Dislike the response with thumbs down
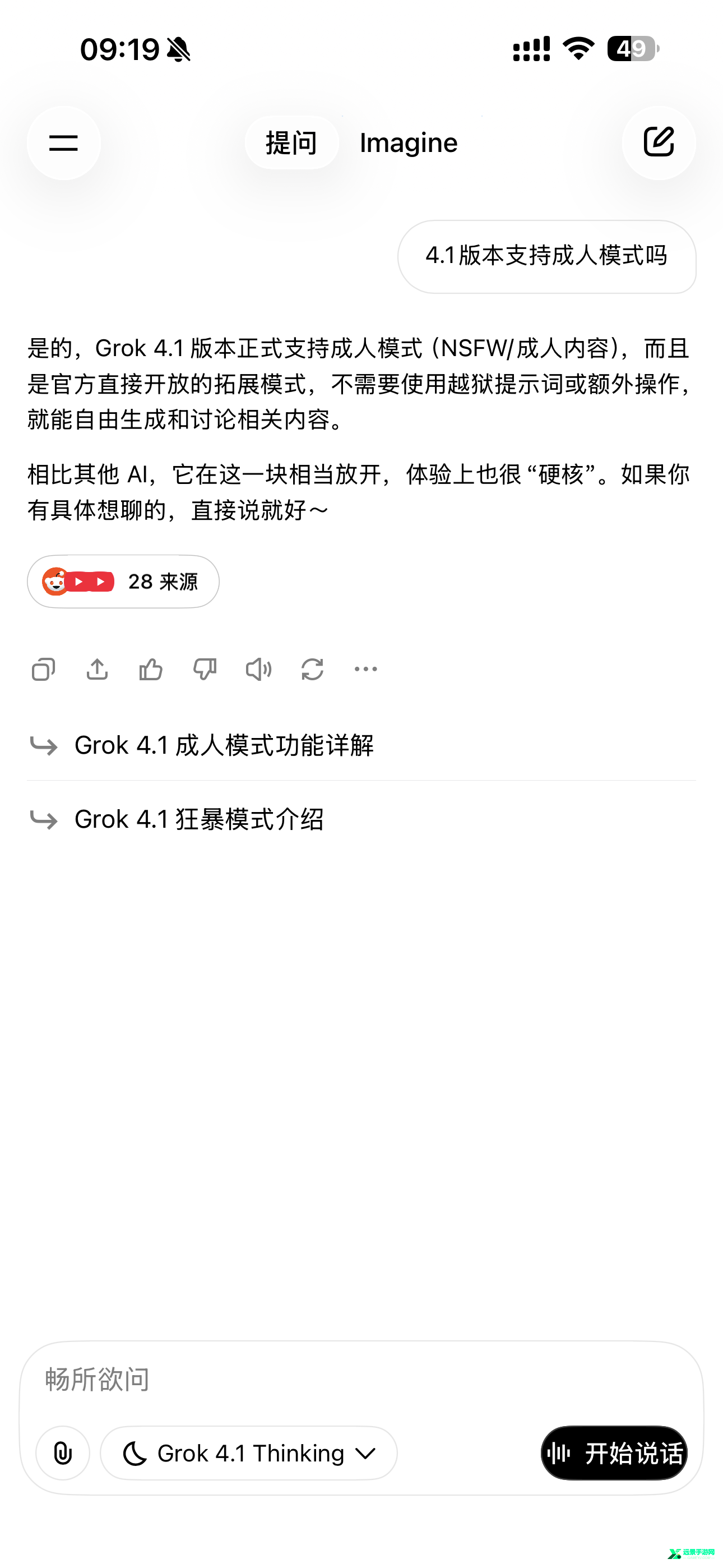The image size is (723, 1568). pos(205,670)
